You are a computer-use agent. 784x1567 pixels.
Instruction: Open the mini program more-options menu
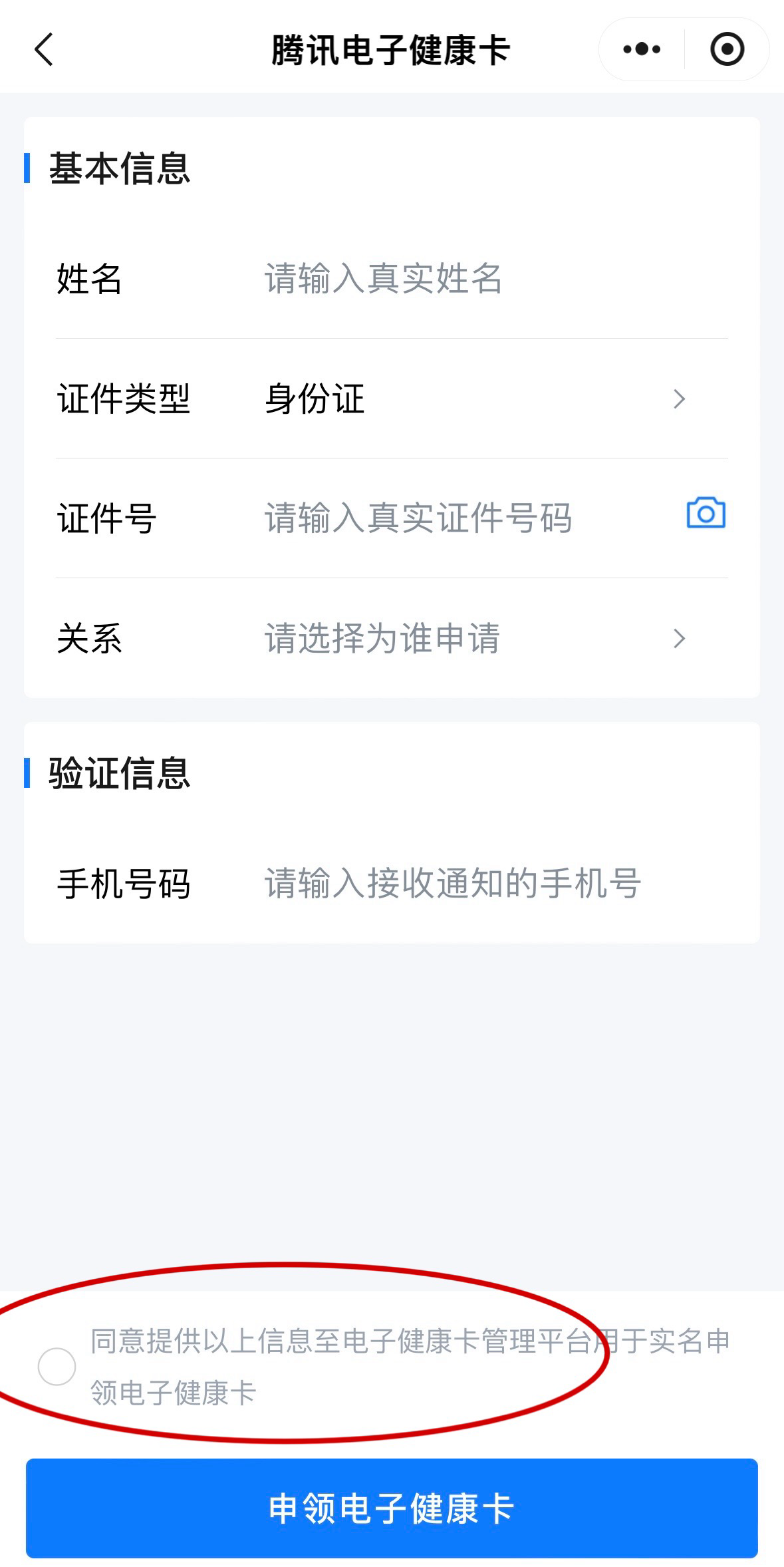[x=642, y=49]
